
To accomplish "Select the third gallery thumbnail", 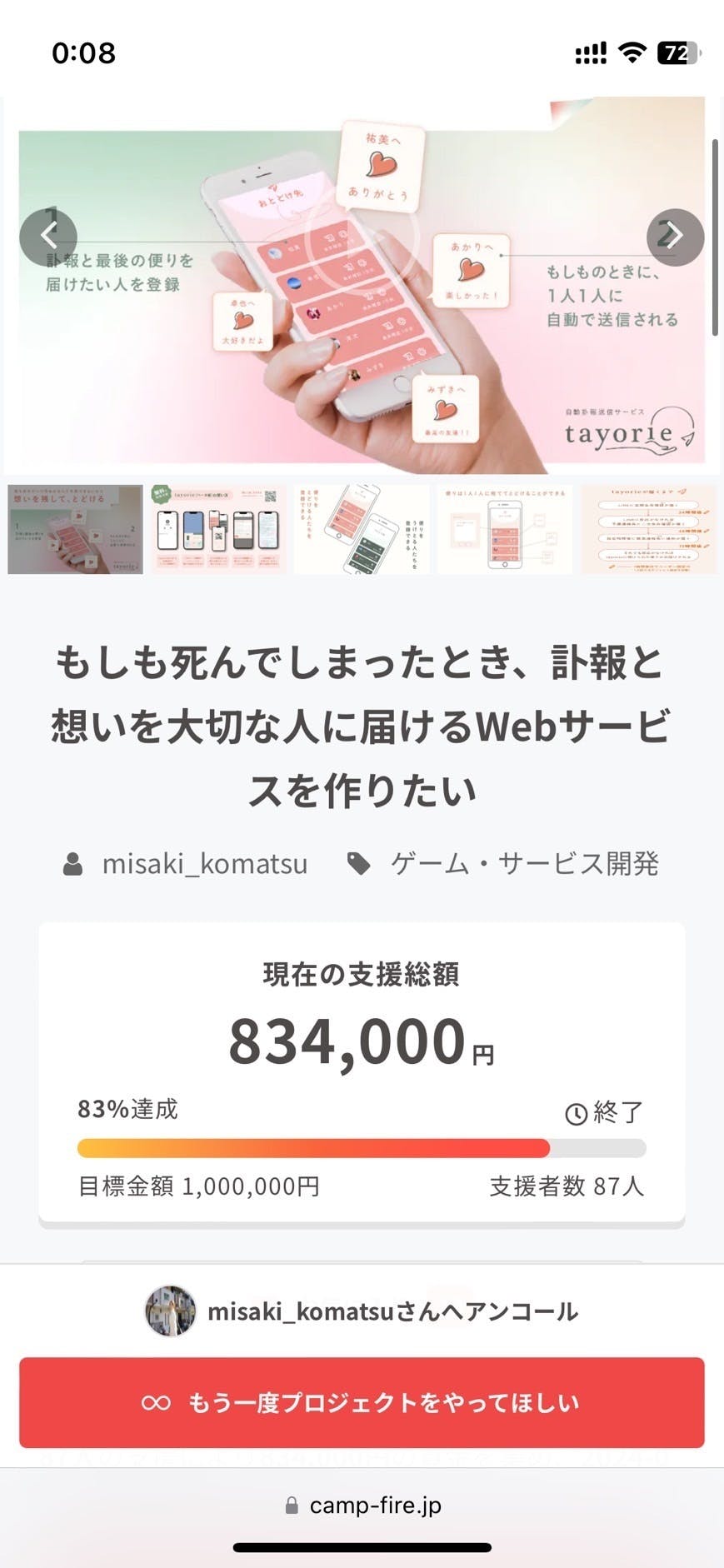I will (x=362, y=529).
